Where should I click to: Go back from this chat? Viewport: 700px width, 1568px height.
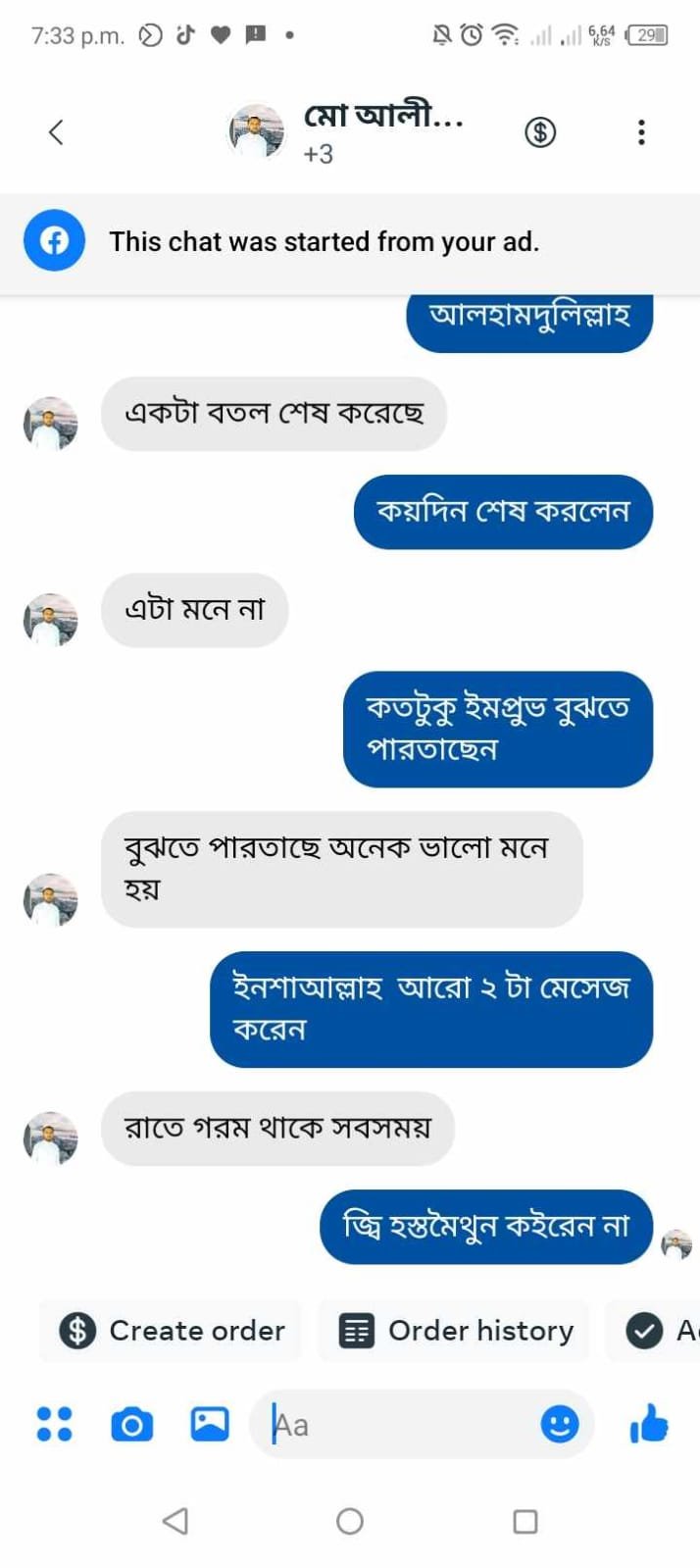coord(56,131)
